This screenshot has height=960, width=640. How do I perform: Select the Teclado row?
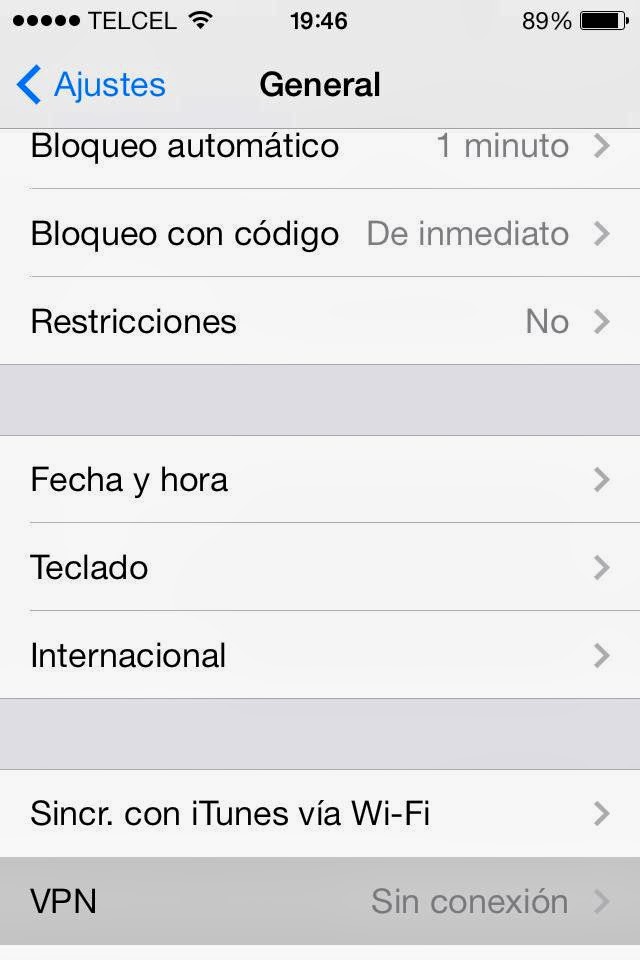[320, 567]
